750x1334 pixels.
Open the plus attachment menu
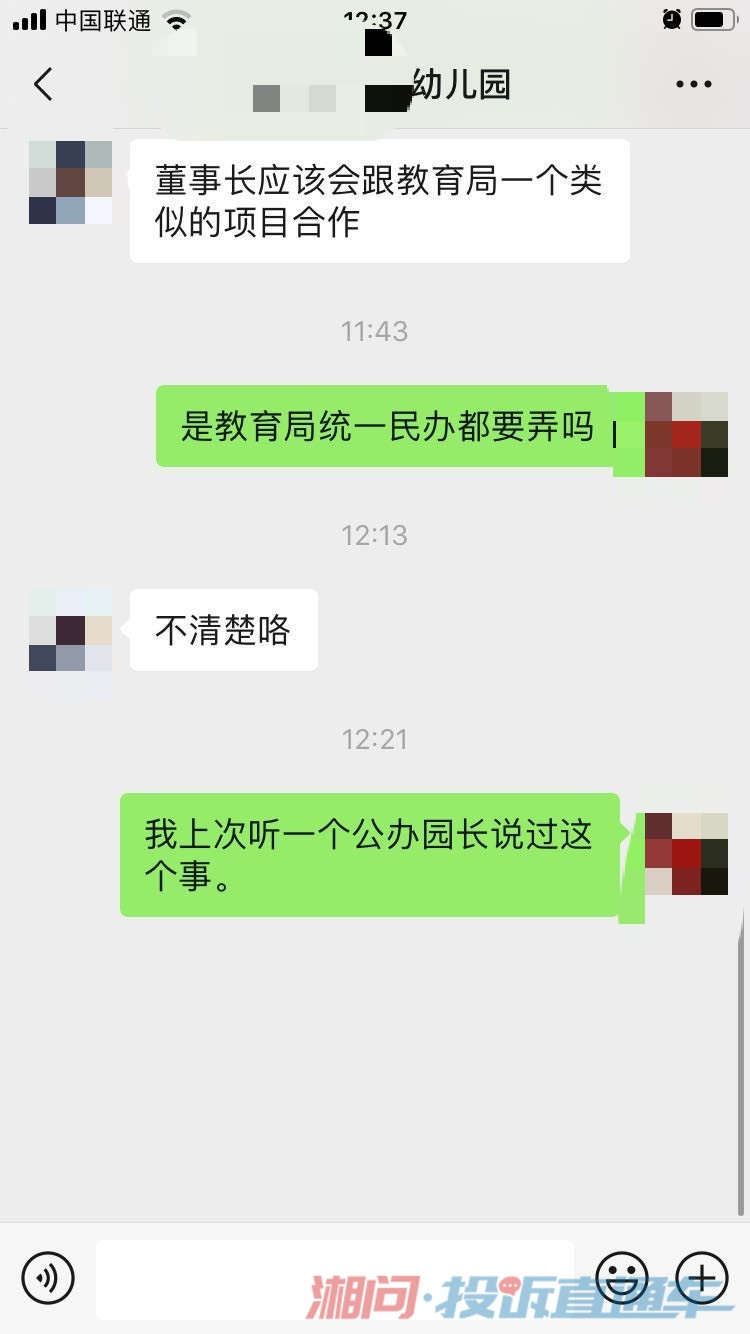[x=702, y=1277]
